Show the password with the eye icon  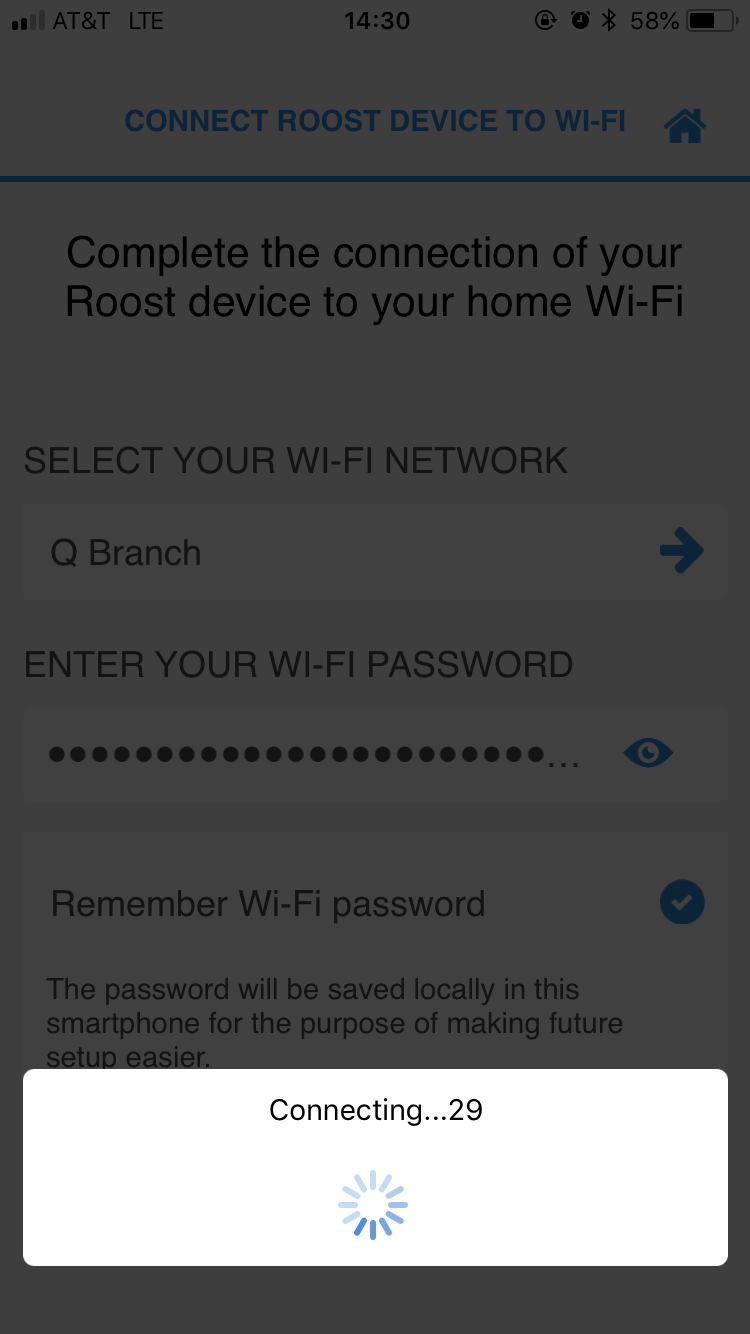point(648,753)
